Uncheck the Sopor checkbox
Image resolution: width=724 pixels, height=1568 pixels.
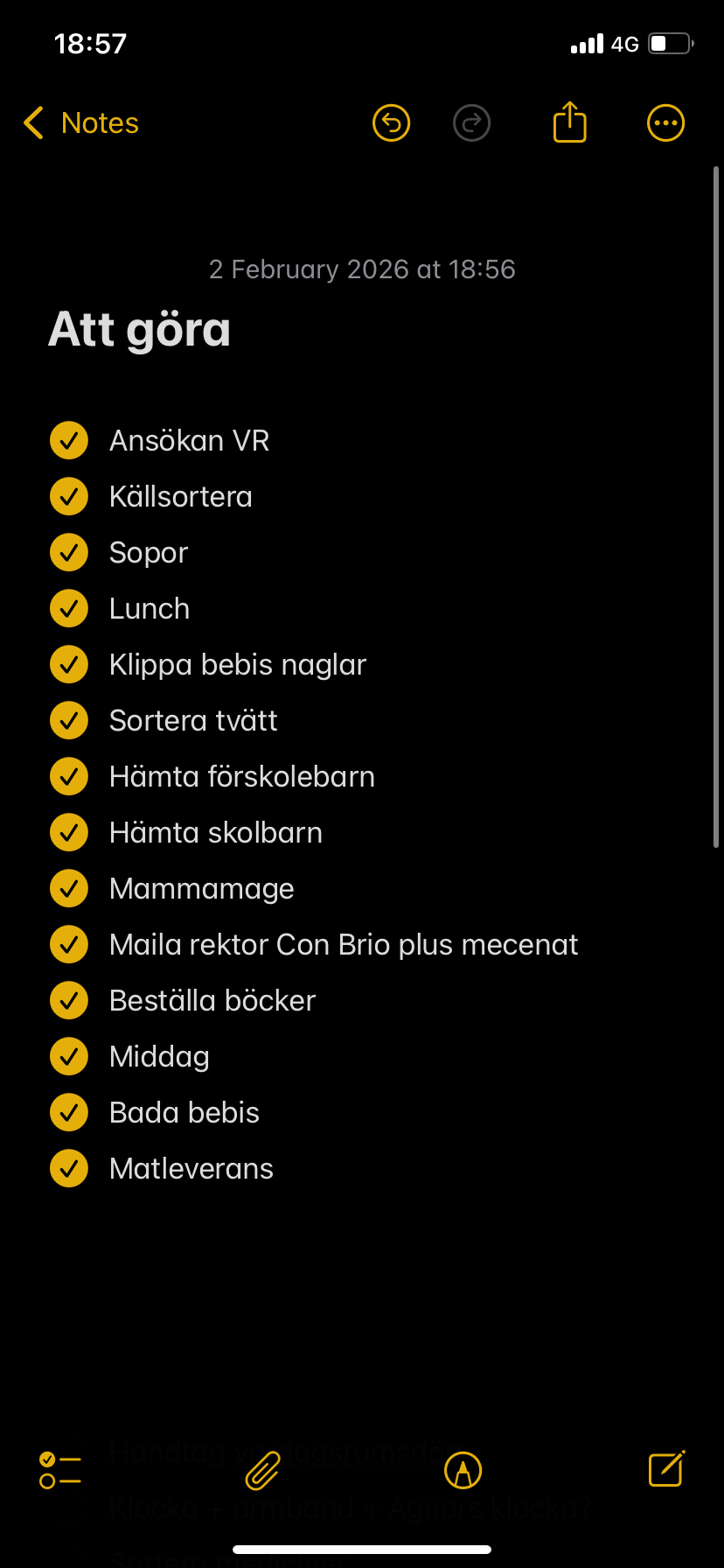pos(69,553)
